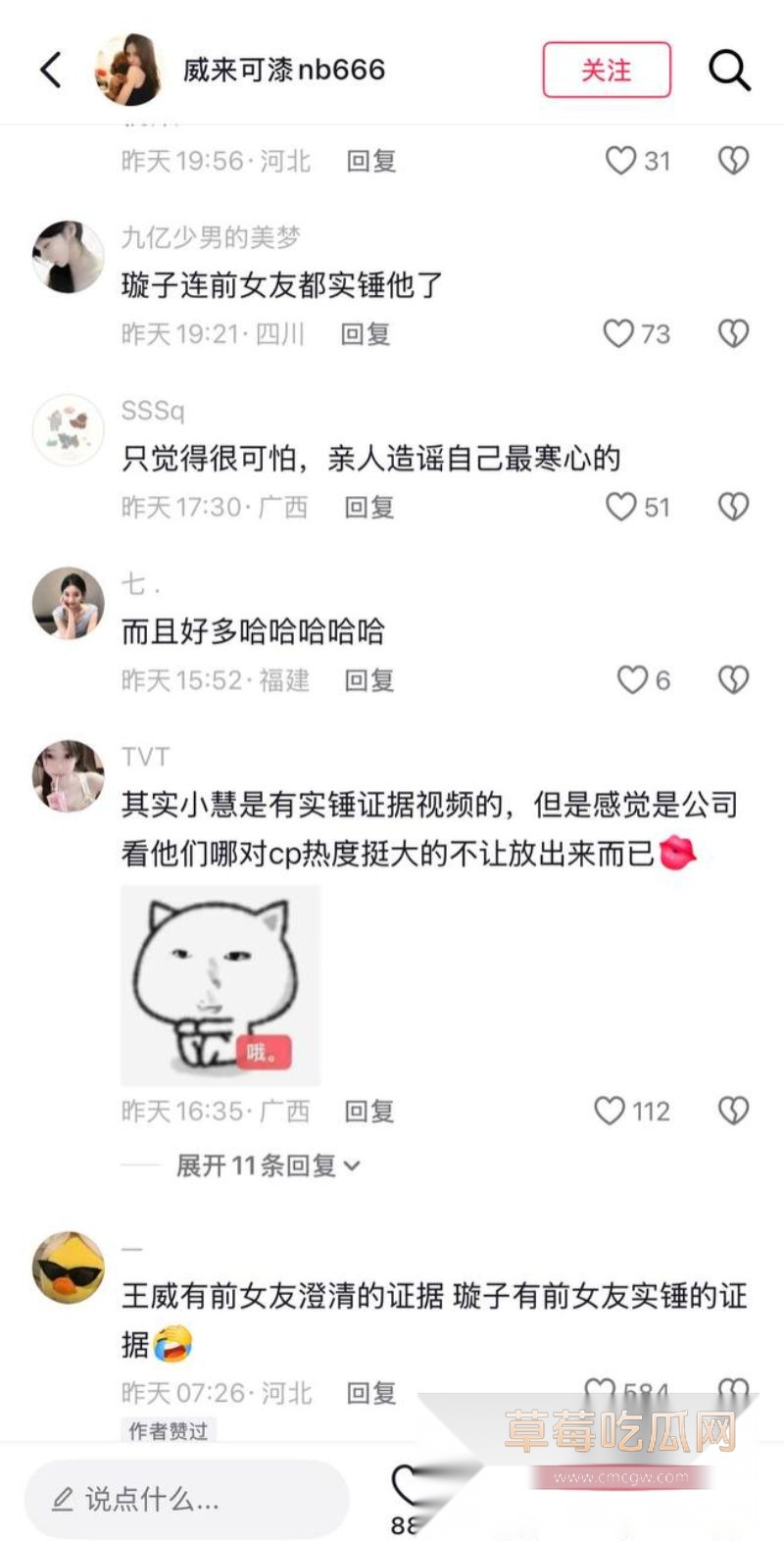Tap 回复 to reply to SSSq's comment
Screen dimensions: 784x1541
[368, 507]
